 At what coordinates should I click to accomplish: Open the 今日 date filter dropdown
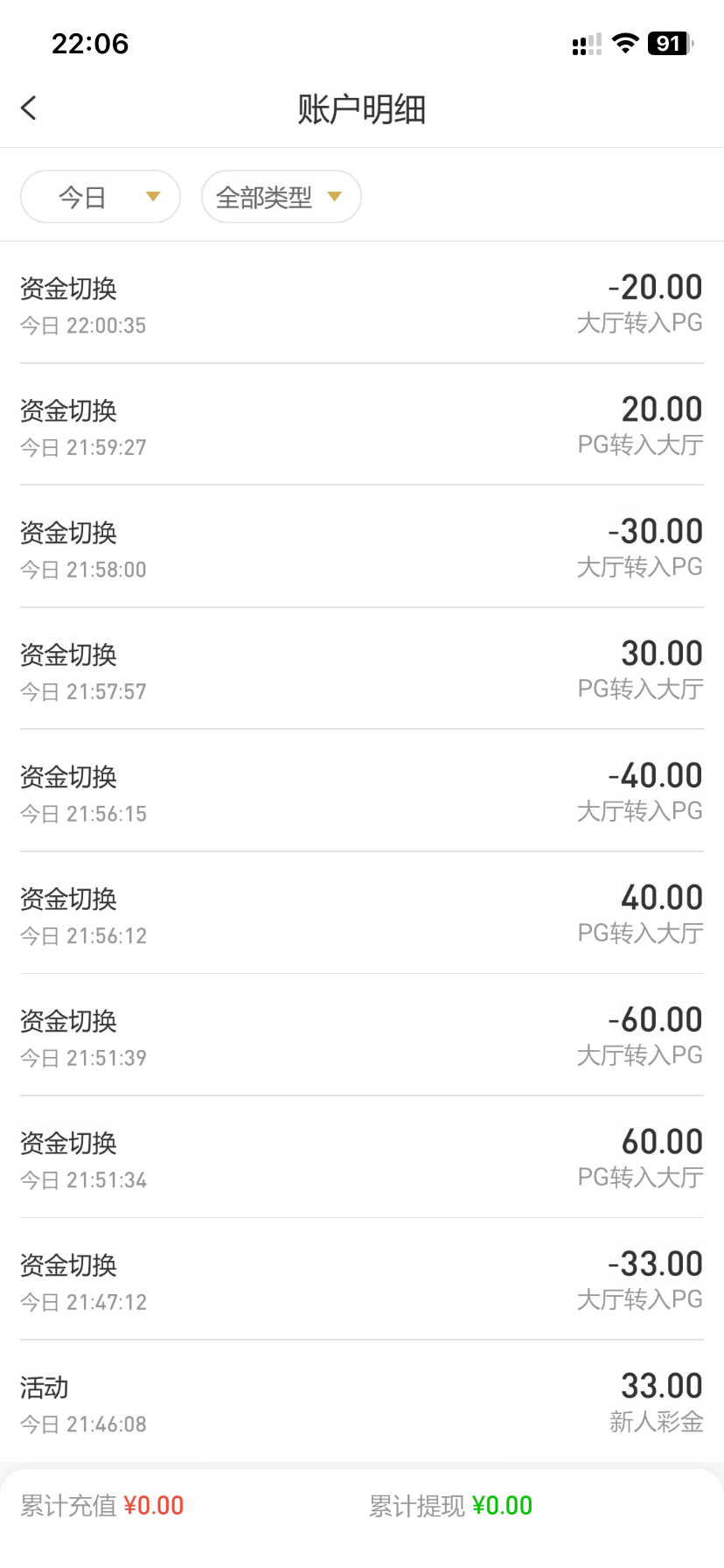point(101,197)
